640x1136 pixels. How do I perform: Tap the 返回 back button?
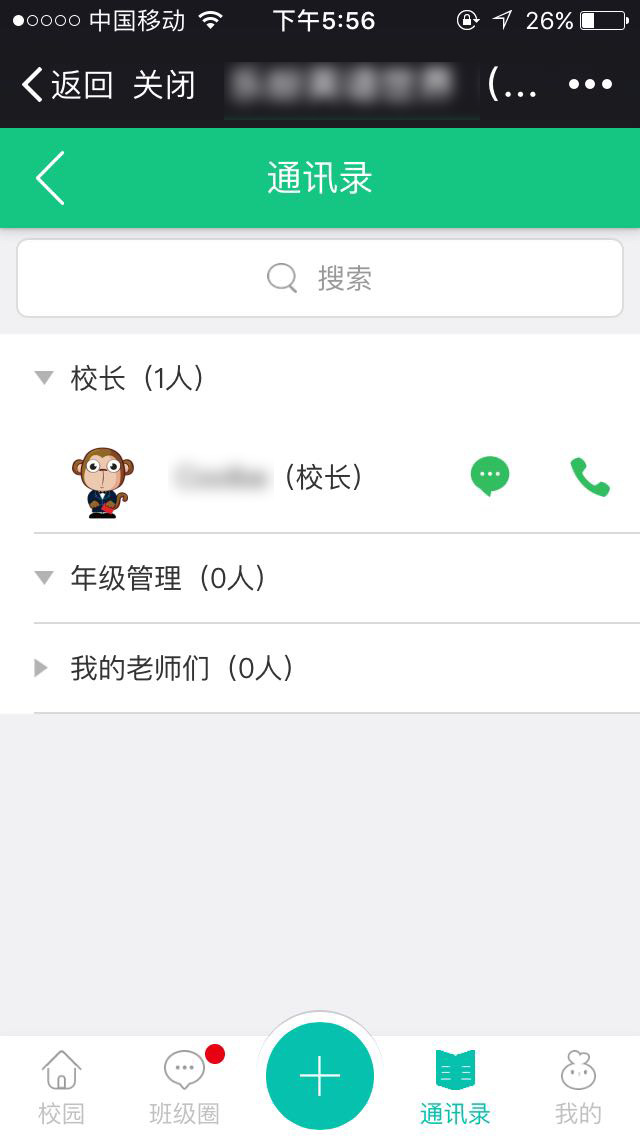pyautogui.click(x=67, y=85)
